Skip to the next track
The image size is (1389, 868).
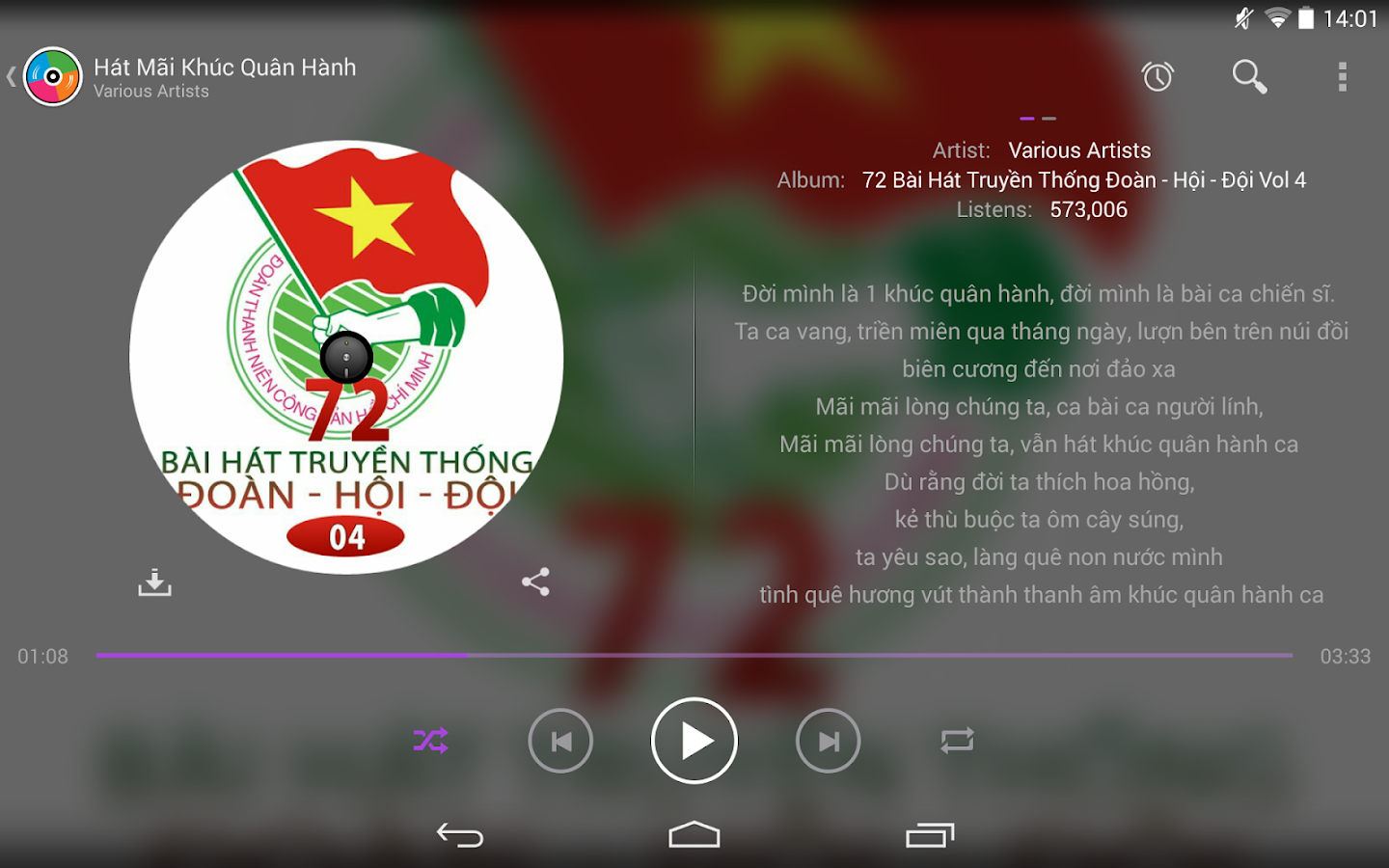828,741
